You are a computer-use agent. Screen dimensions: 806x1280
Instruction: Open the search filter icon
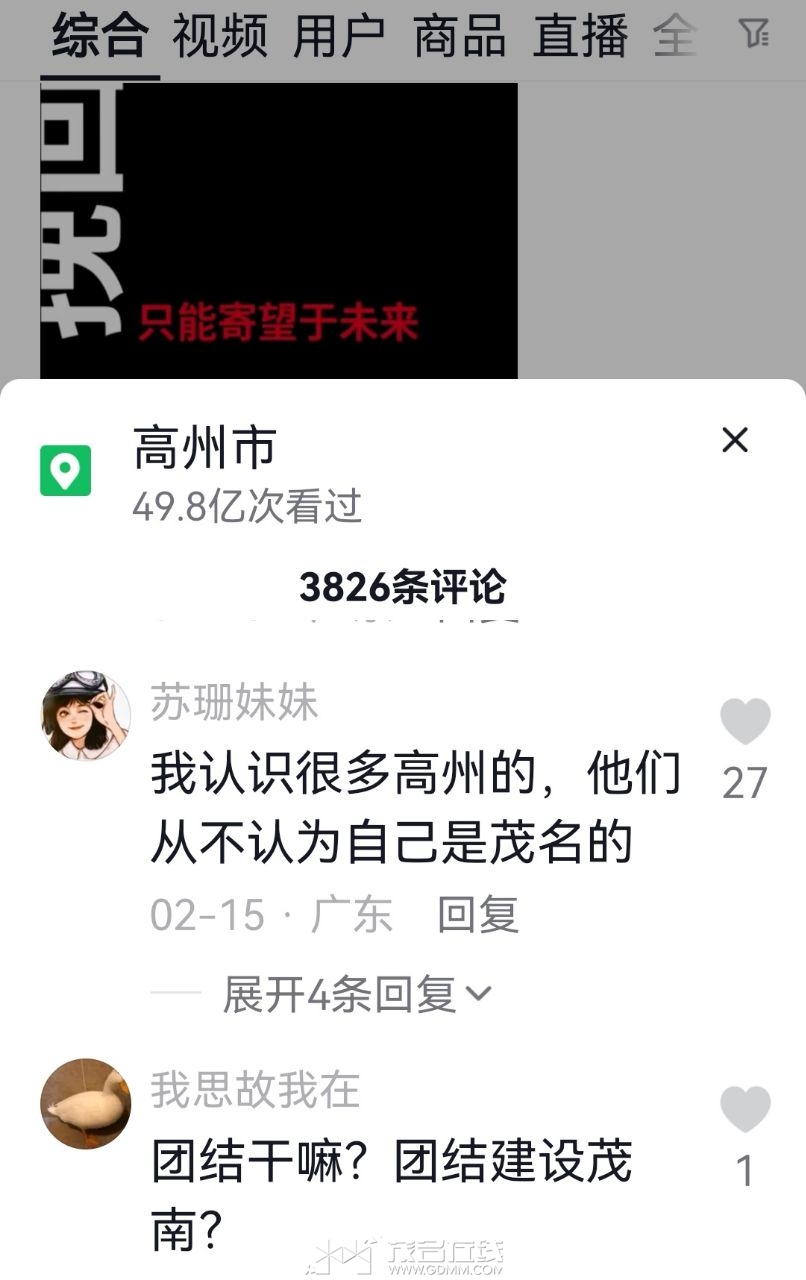755,35
